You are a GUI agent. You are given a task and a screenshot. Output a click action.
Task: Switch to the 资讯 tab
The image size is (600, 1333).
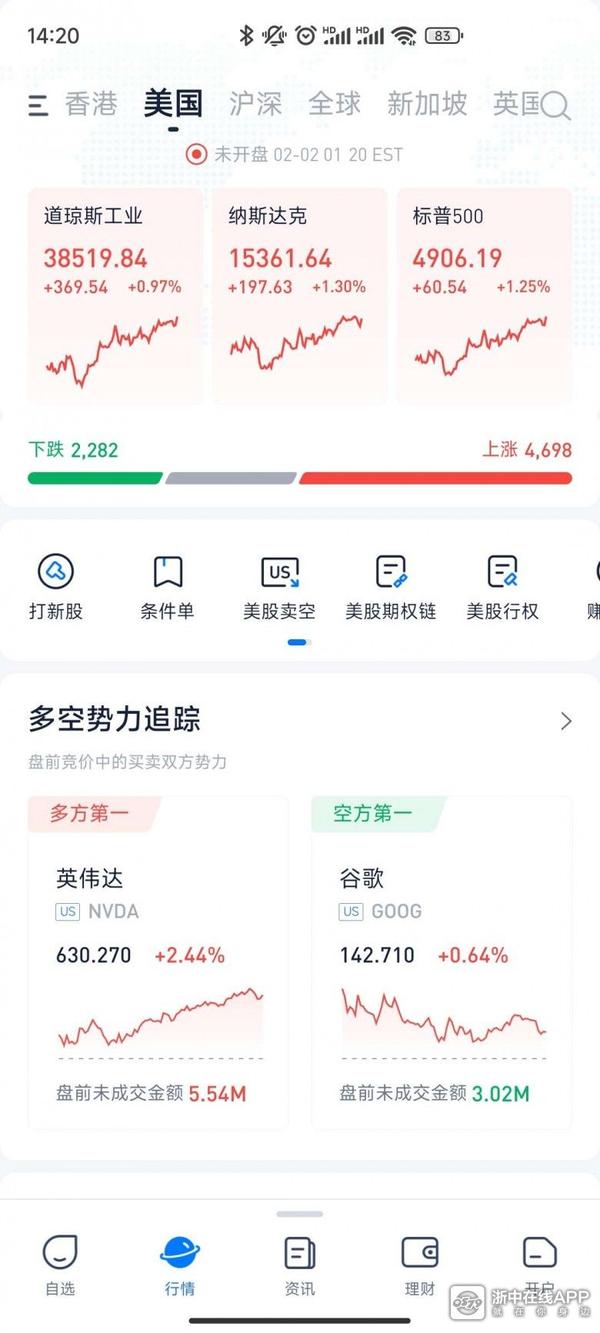300,1264
